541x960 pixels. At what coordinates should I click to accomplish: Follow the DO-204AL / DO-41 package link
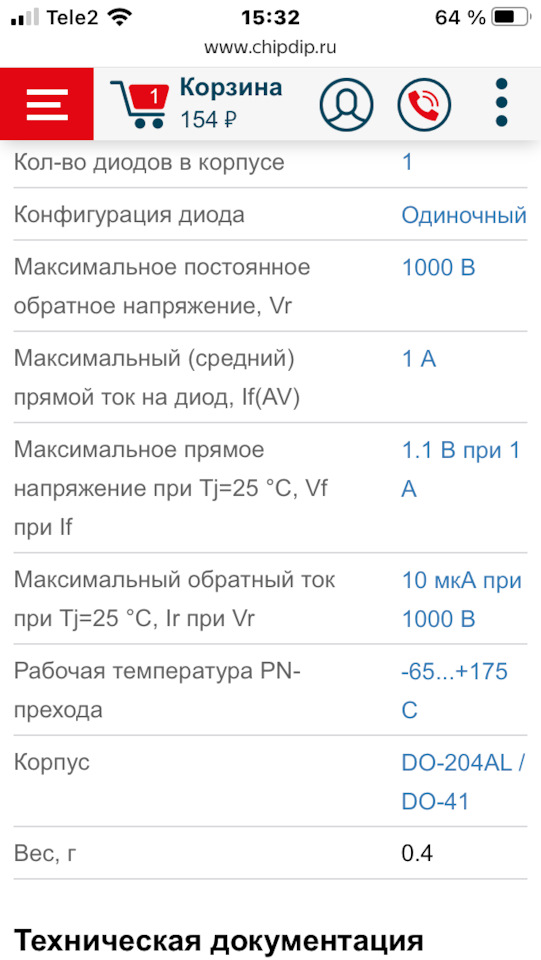coord(463,782)
